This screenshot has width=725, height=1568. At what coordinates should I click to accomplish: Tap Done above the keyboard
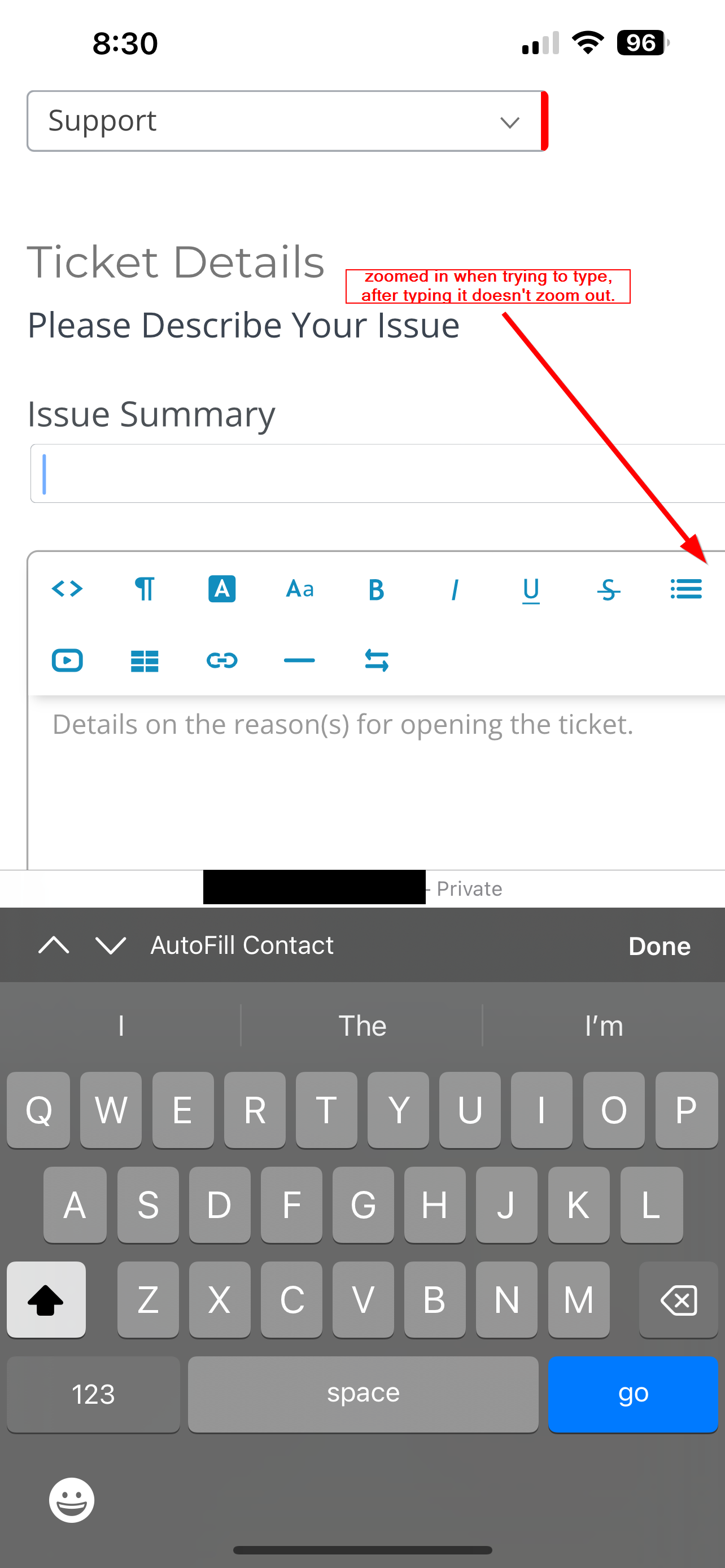[x=658, y=946]
